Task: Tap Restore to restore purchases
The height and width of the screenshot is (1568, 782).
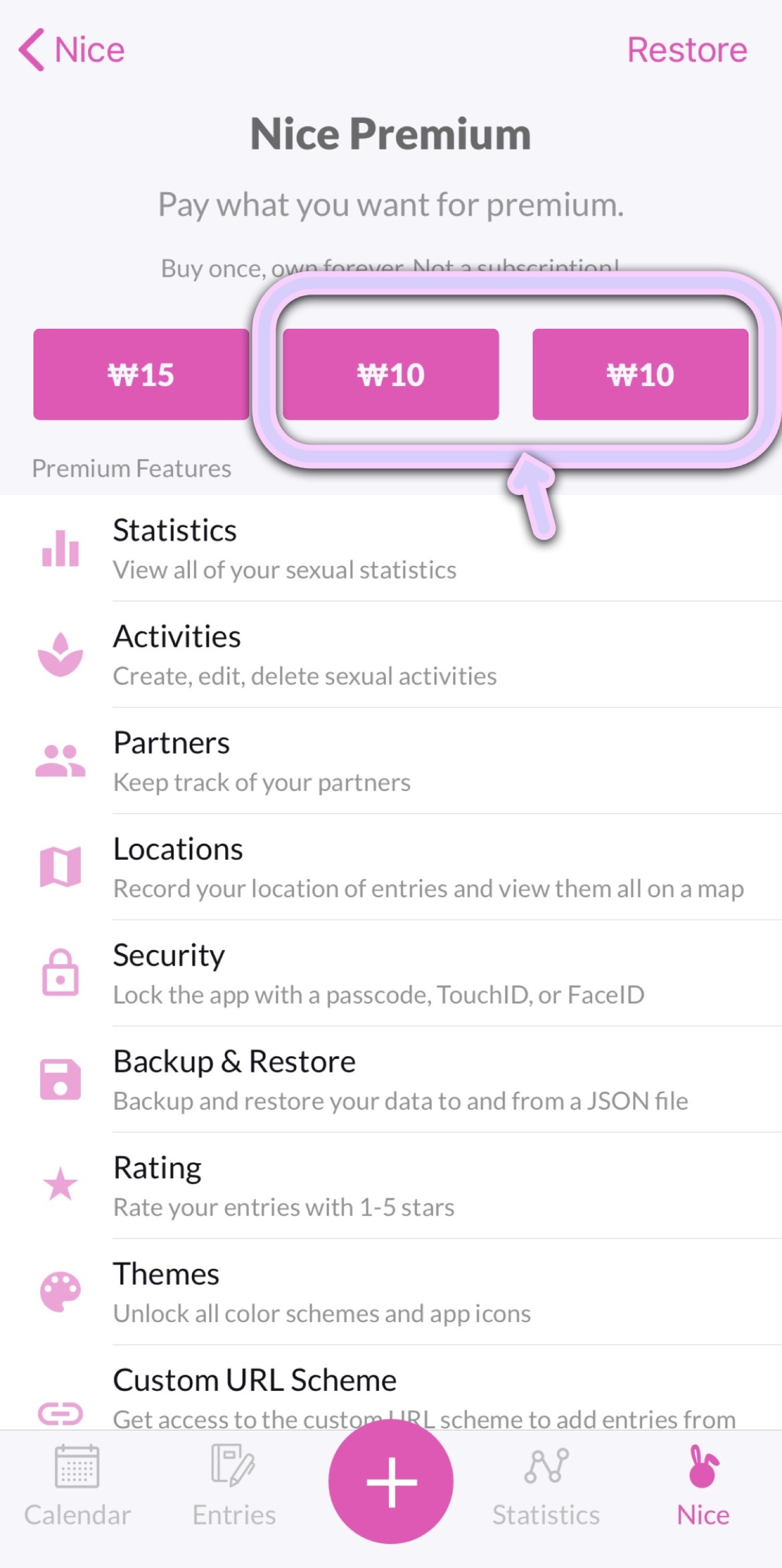Action: (687, 50)
